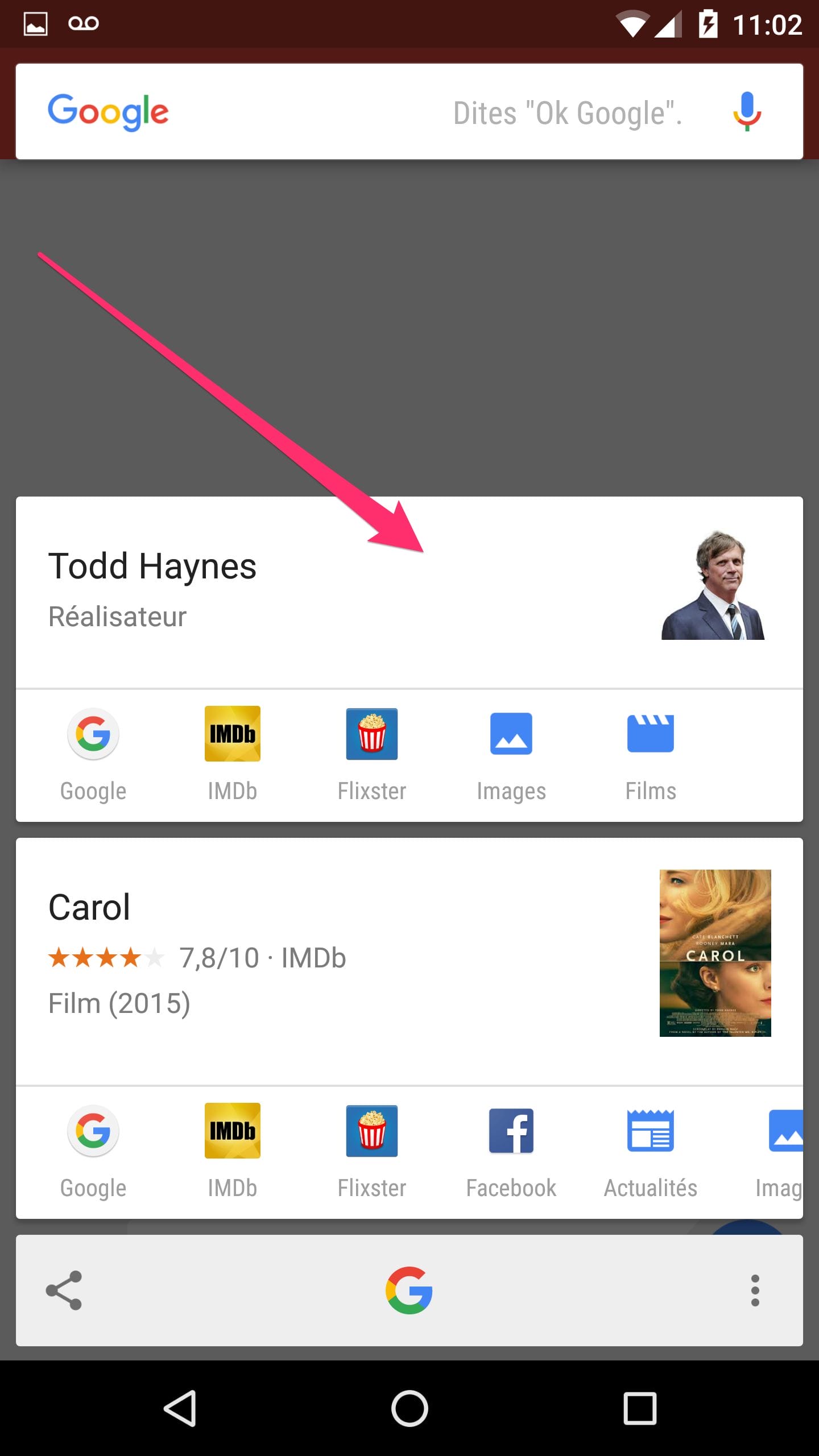Tap the Google G logo button
819x1456 pixels.
point(409,1290)
